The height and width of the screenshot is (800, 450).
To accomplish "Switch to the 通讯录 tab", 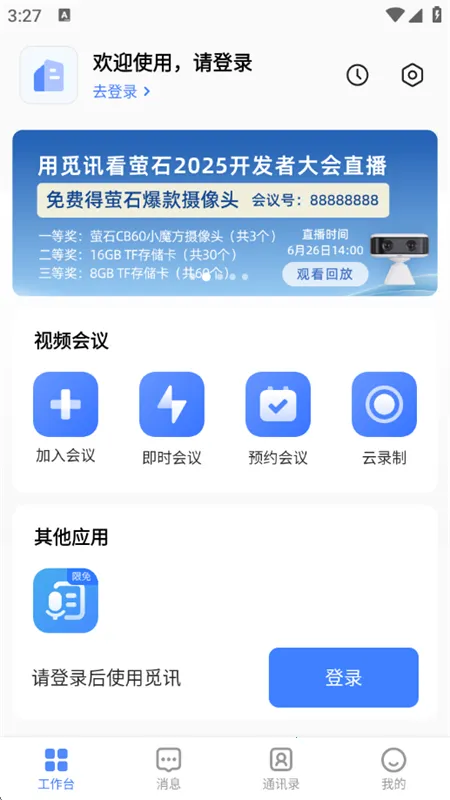I will (x=281, y=769).
